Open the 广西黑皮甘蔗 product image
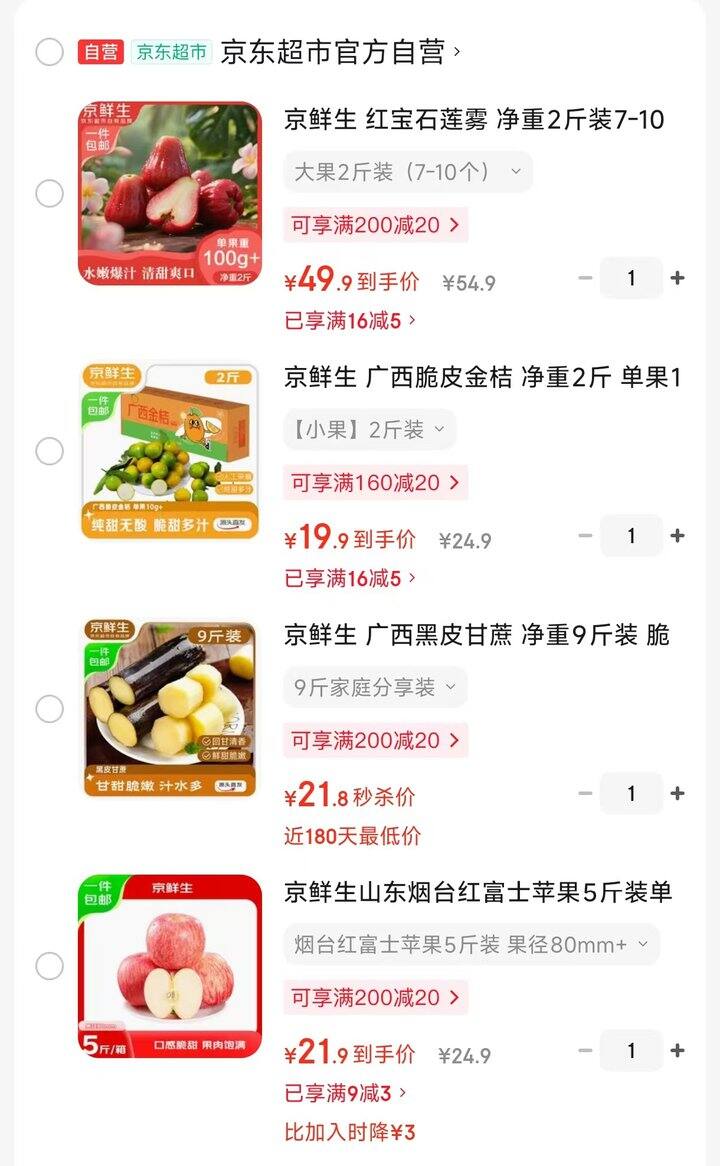 (x=170, y=709)
